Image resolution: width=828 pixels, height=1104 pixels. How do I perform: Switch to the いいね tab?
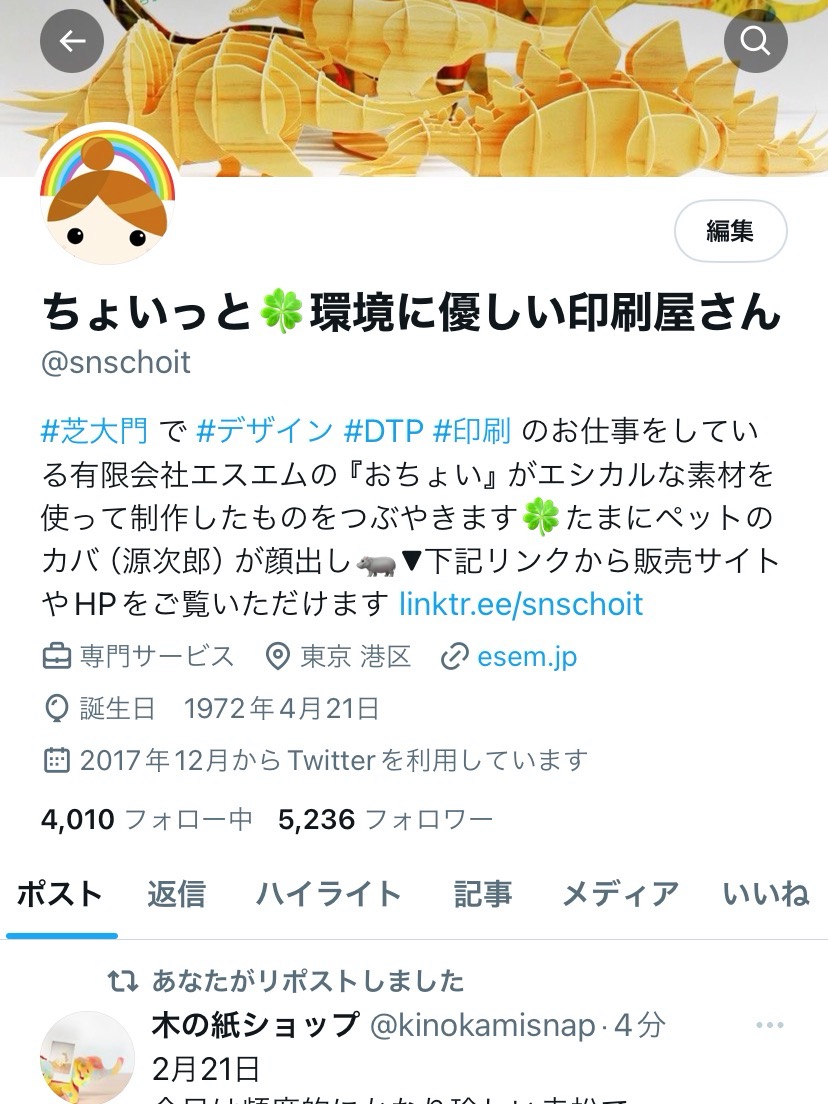pyautogui.click(x=766, y=893)
